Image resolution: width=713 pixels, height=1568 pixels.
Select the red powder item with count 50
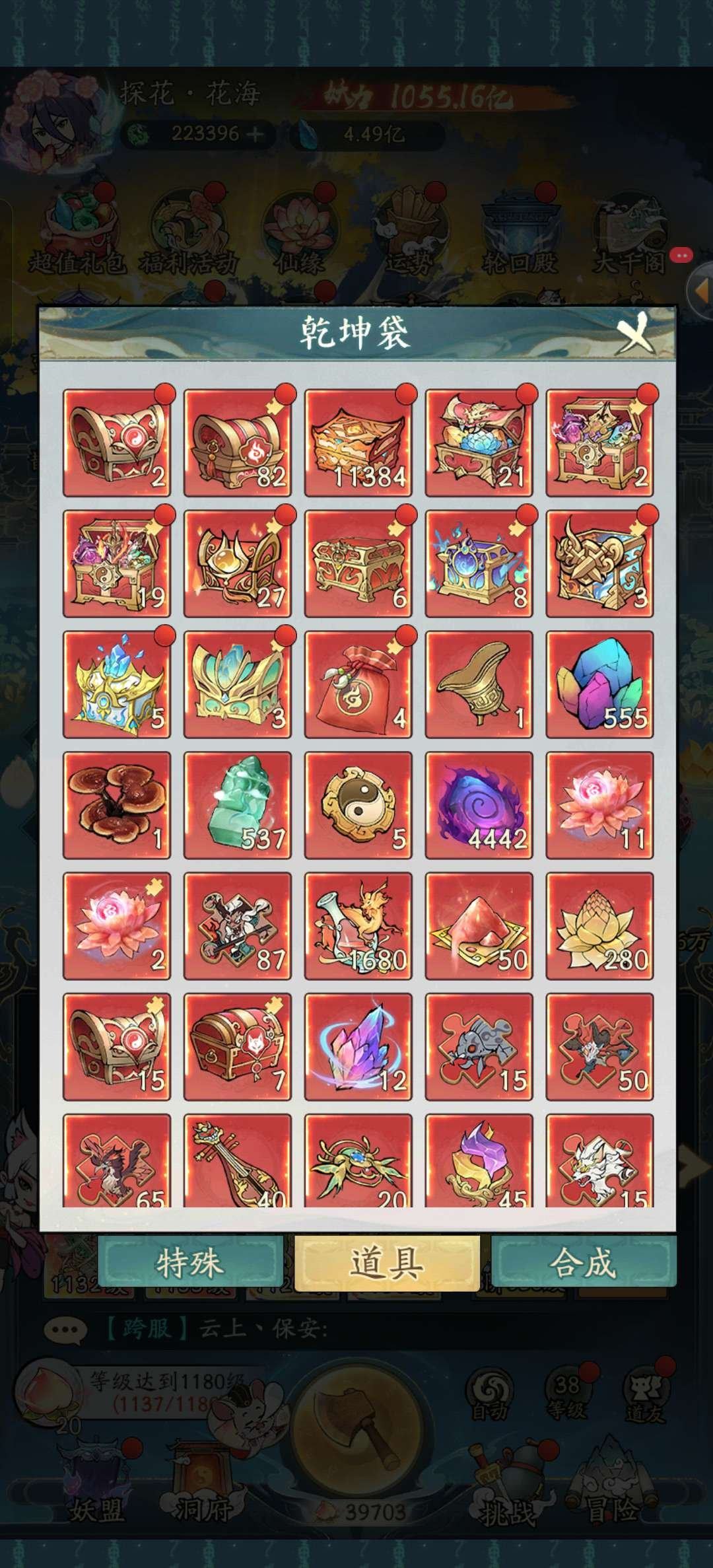479,926
